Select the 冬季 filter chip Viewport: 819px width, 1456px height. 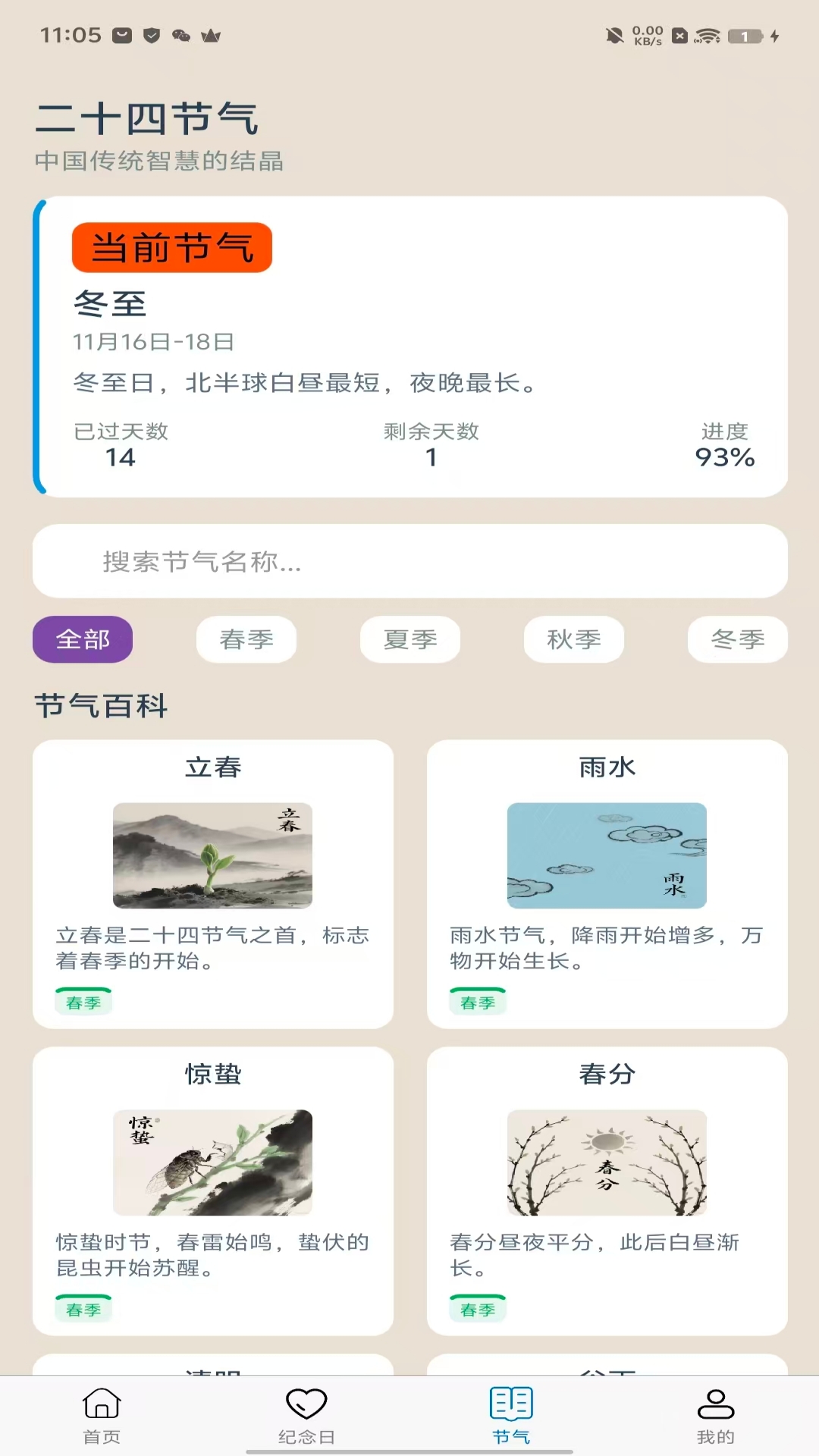click(737, 639)
